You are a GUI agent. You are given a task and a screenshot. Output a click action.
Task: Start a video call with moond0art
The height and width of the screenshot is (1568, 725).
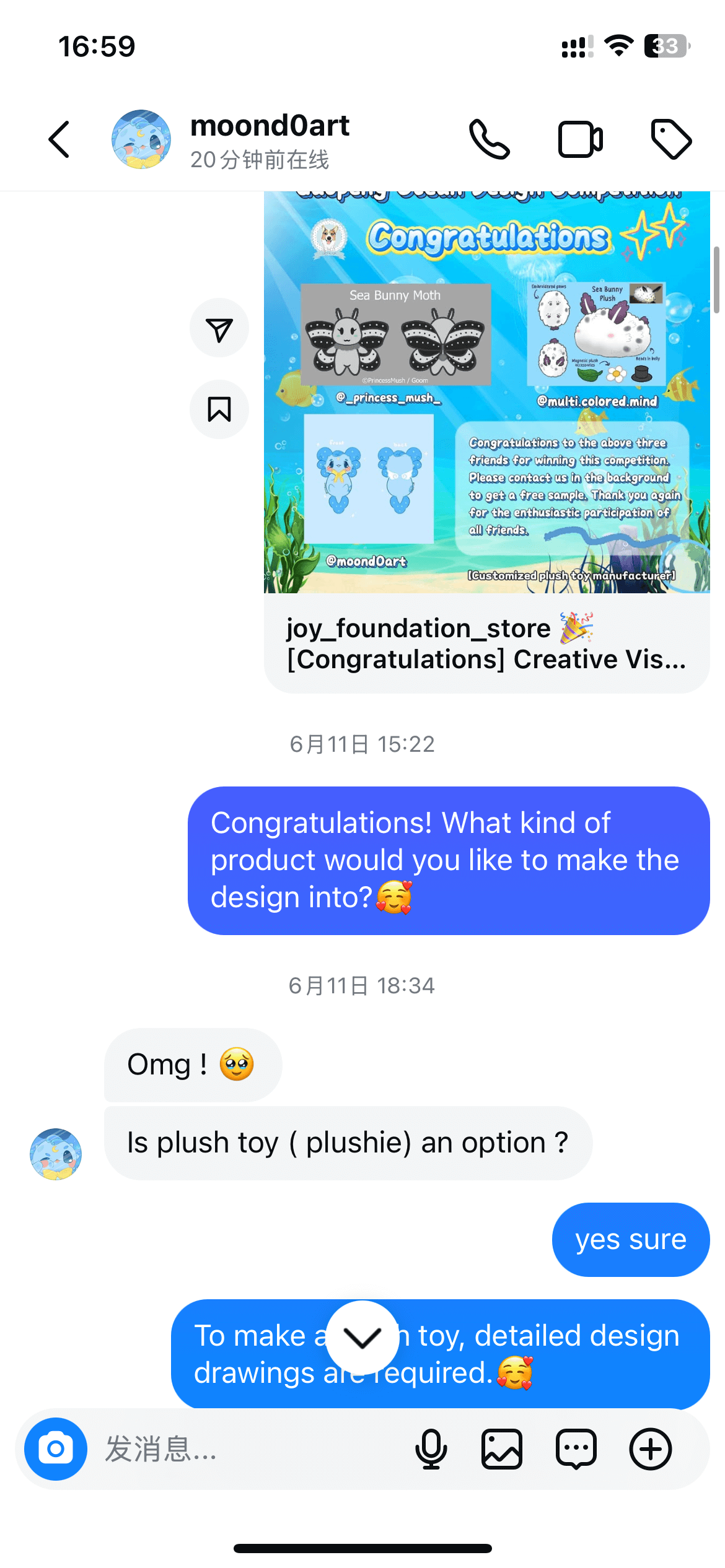(x=580, y=139)
